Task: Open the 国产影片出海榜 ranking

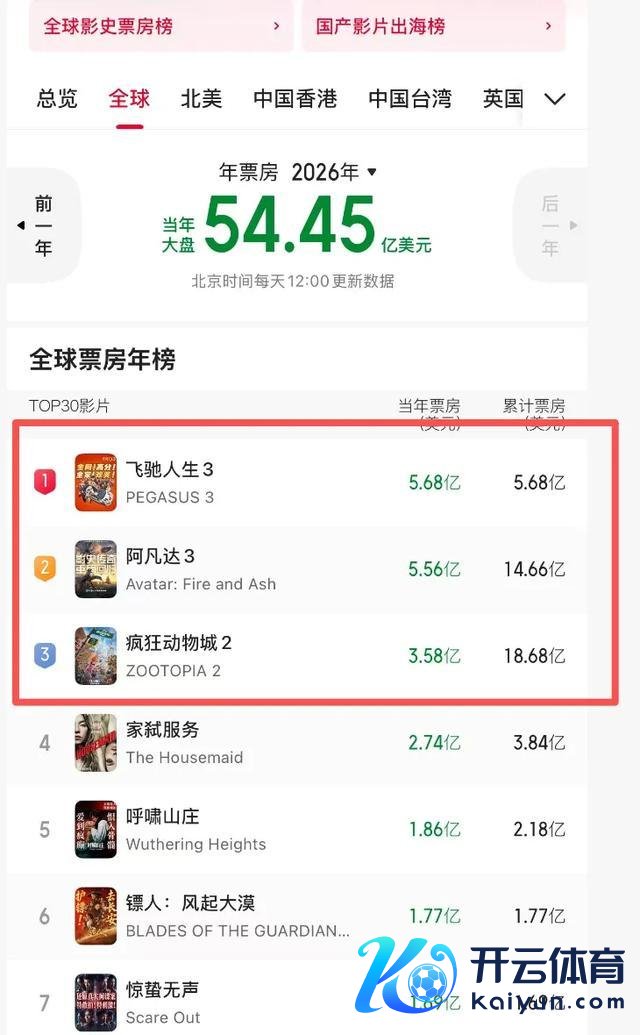Action: point(433,26)
